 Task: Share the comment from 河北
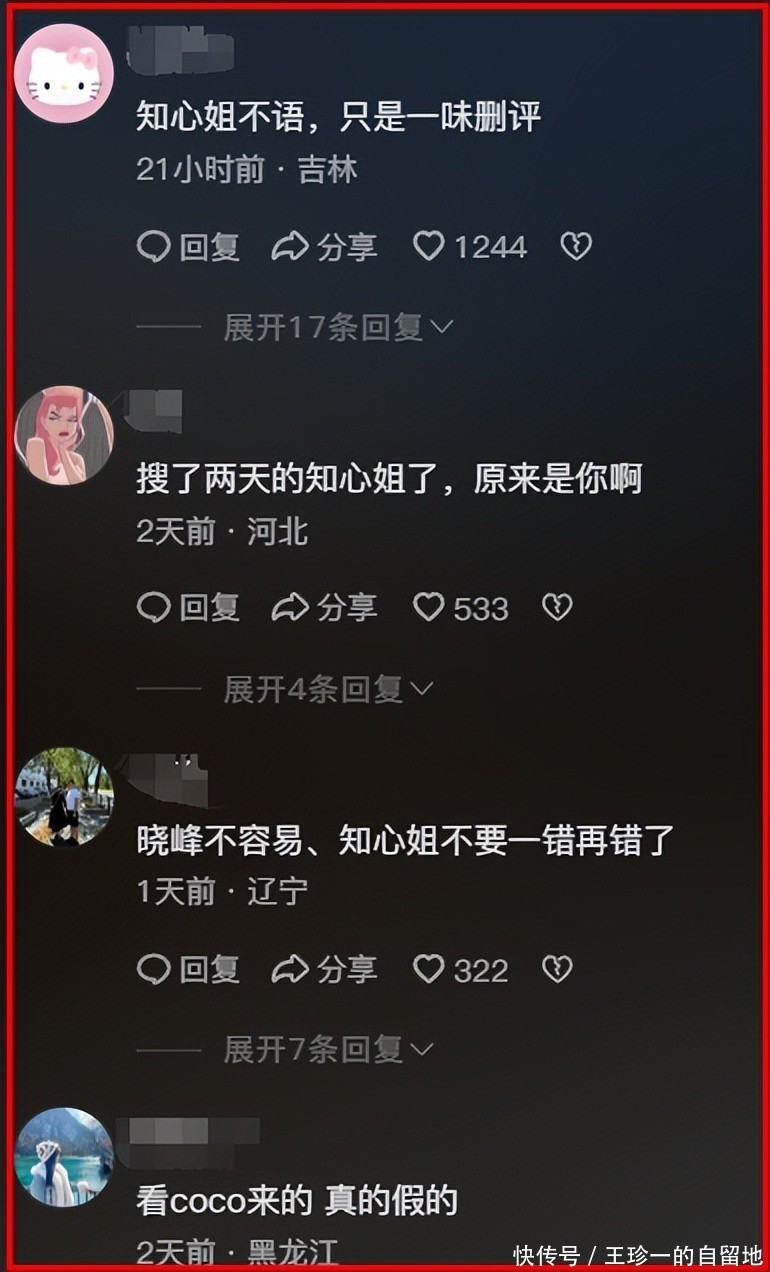click(324, 608)
